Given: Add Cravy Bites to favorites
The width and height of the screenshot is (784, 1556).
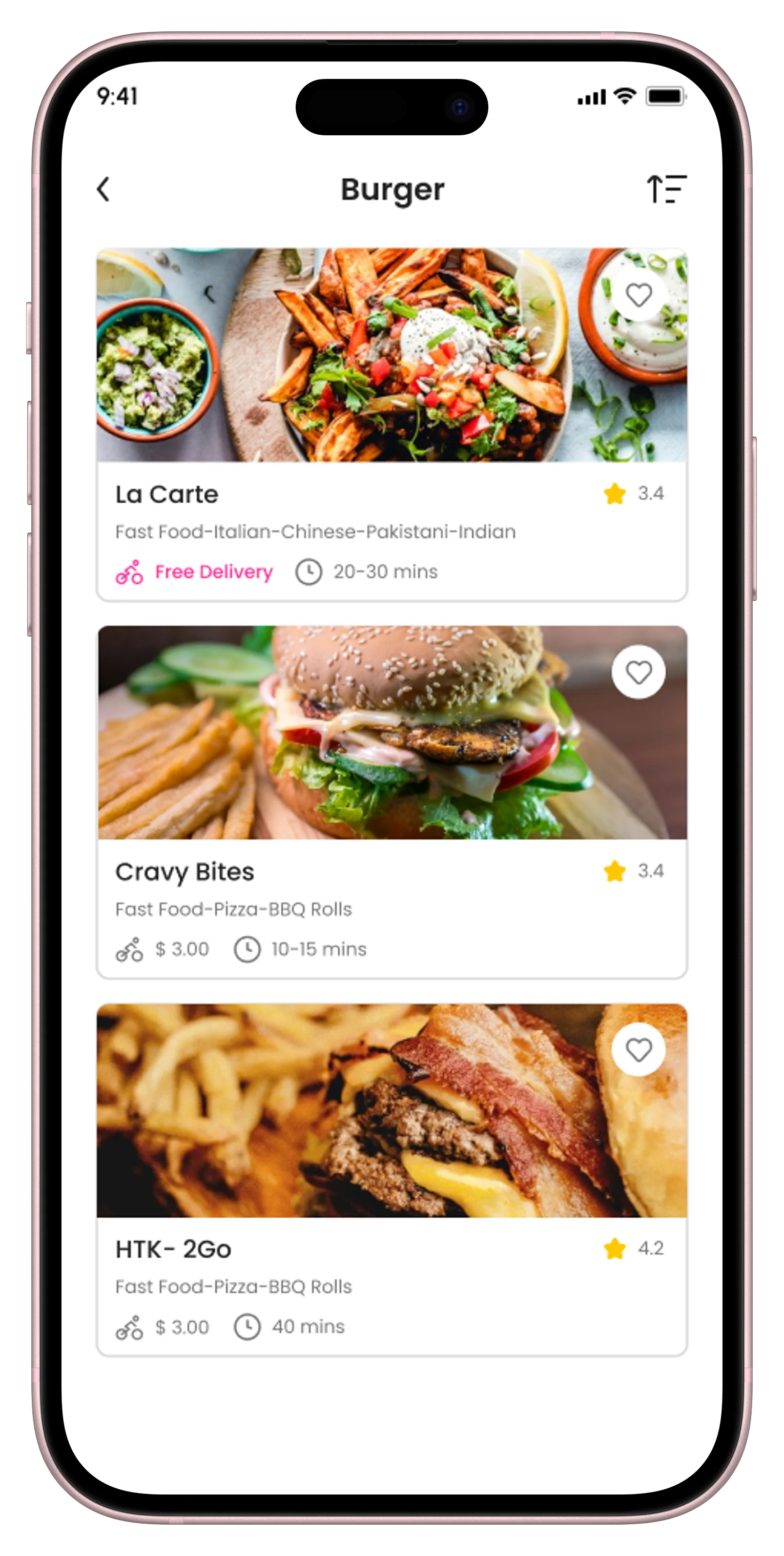Looking at the screenshot, I should [x=638, y=672].
